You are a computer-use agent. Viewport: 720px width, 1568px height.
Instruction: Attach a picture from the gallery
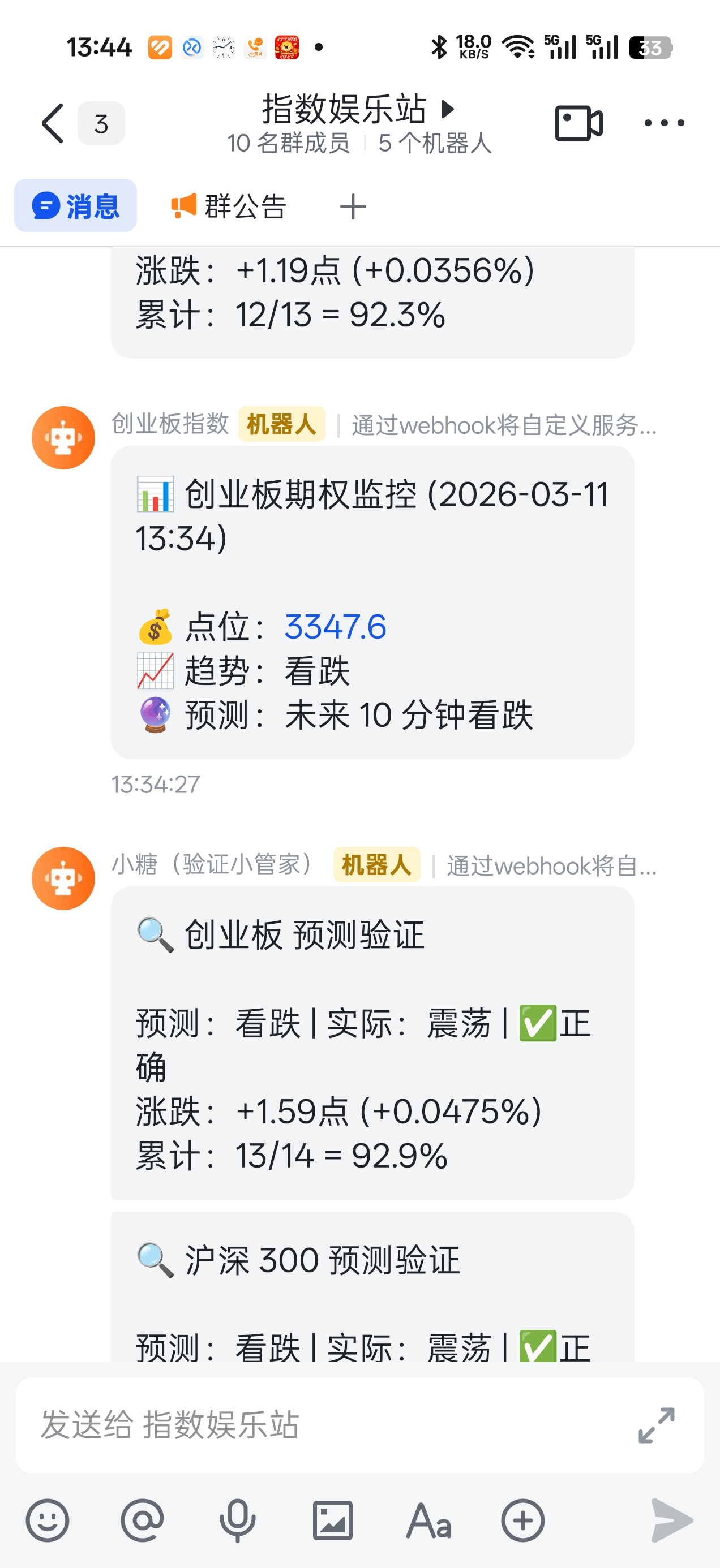[x=333, y=1520]
